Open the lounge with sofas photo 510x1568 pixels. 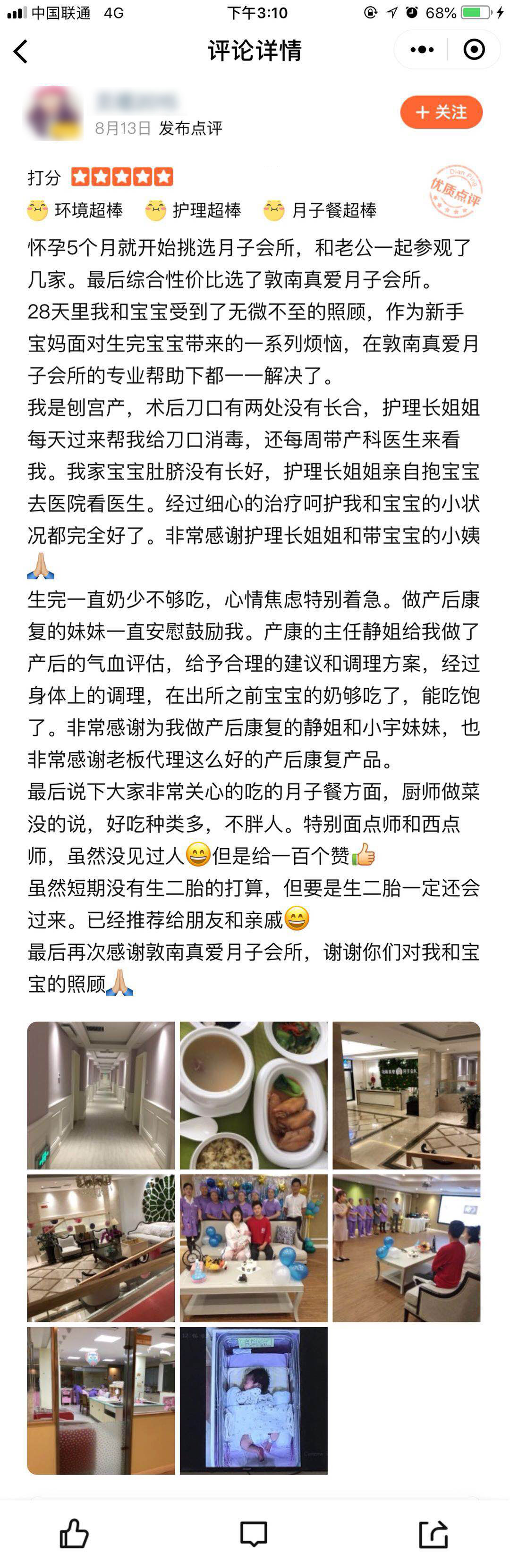point(101,1248)
